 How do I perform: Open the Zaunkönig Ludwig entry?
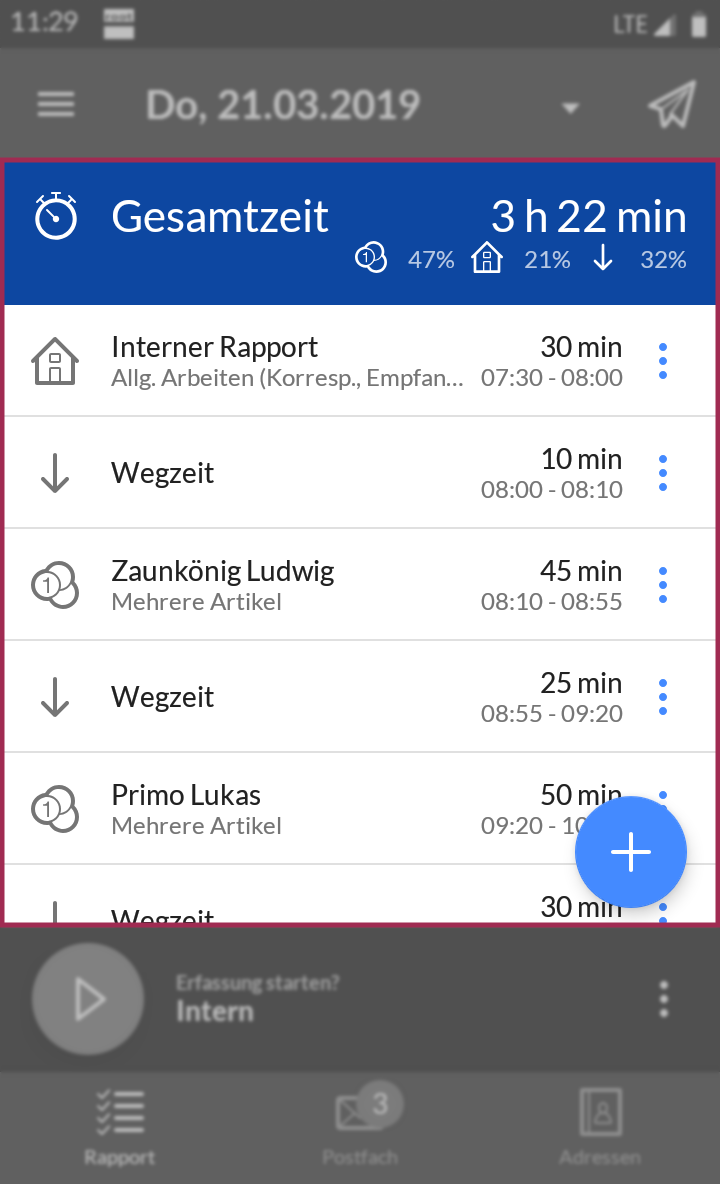point(360,584)
